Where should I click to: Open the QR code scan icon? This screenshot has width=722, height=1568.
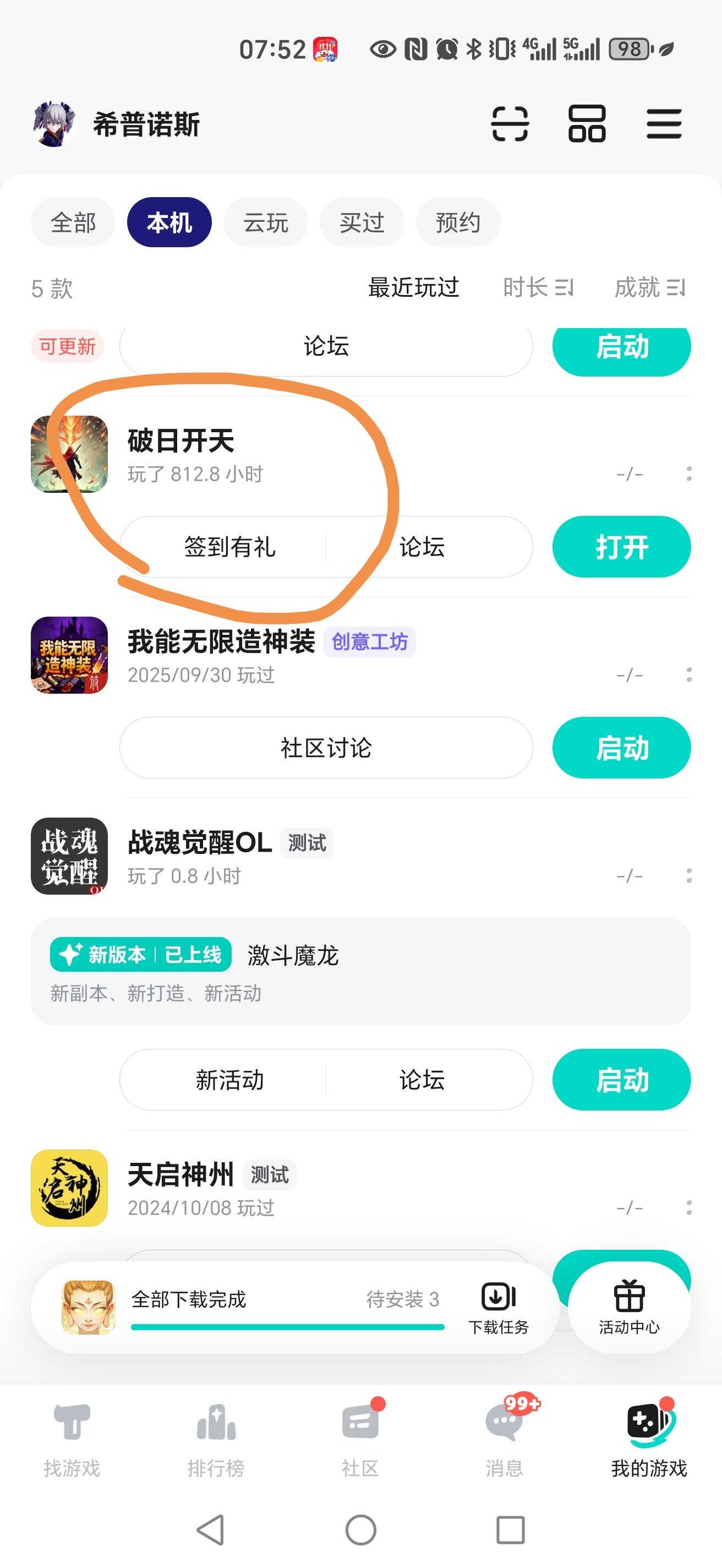[x=510, y=123]
